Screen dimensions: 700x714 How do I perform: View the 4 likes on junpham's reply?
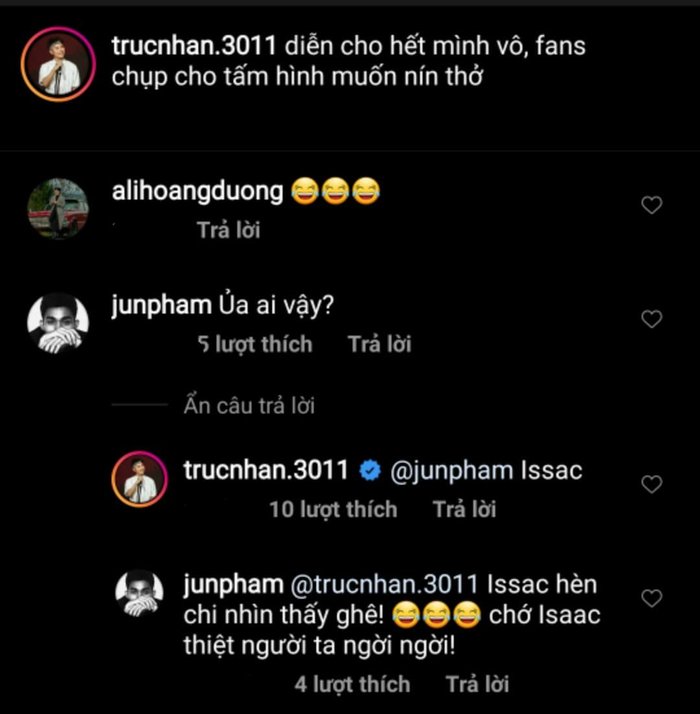pos(352,684)
